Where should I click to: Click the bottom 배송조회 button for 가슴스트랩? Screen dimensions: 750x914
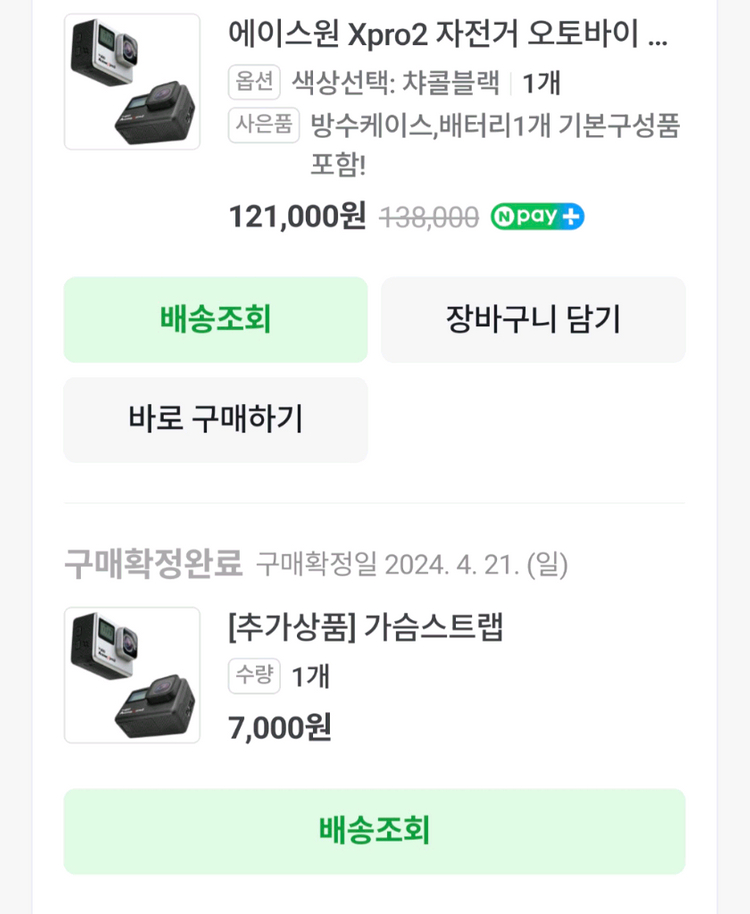pos(374,831)
